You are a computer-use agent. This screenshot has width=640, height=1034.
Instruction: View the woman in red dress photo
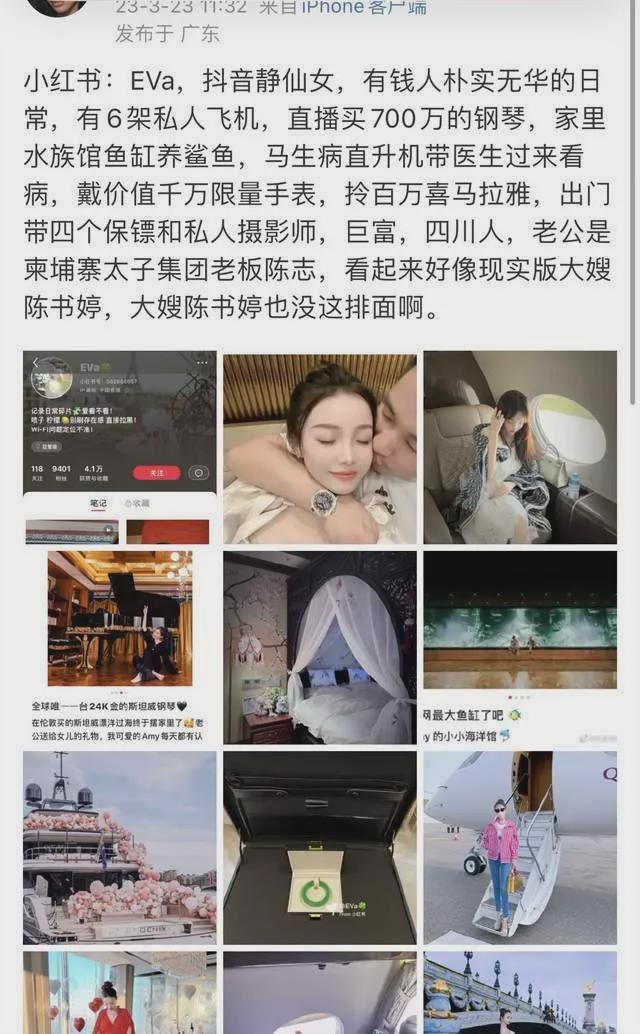119,993
